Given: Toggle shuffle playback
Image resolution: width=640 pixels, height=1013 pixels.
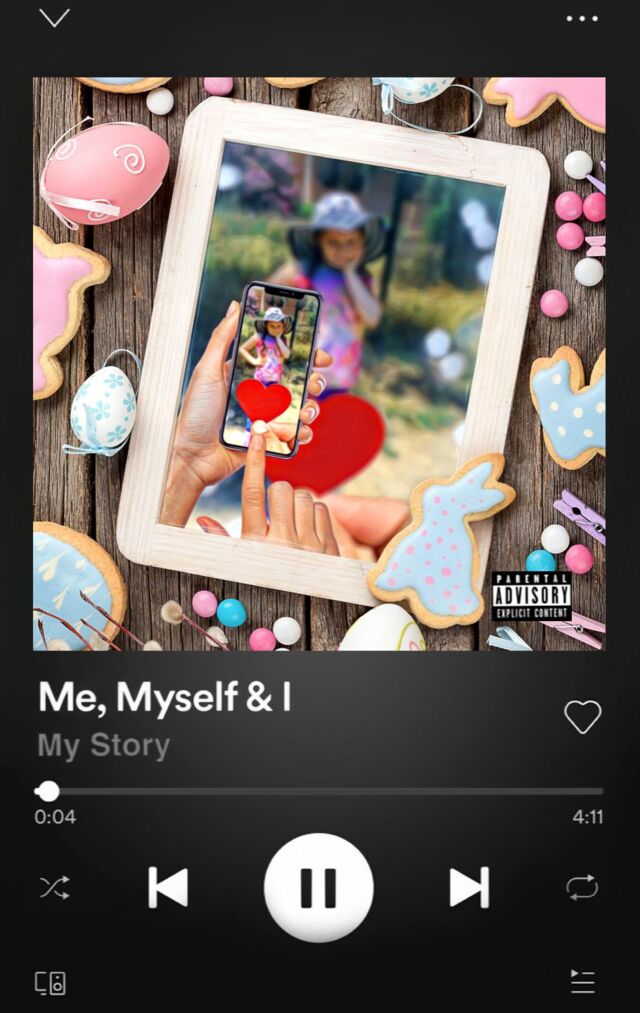Looking at the screenshot, I should point(54,887).
